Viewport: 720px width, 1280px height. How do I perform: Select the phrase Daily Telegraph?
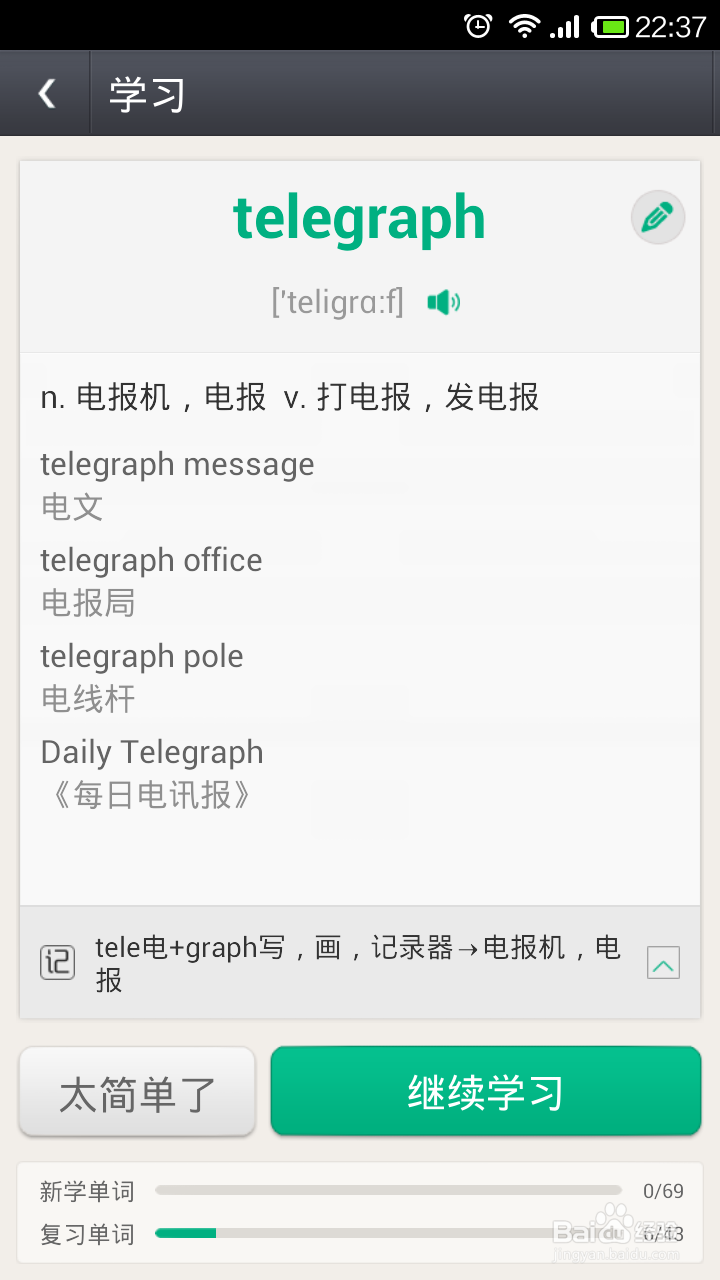(151, 751)
